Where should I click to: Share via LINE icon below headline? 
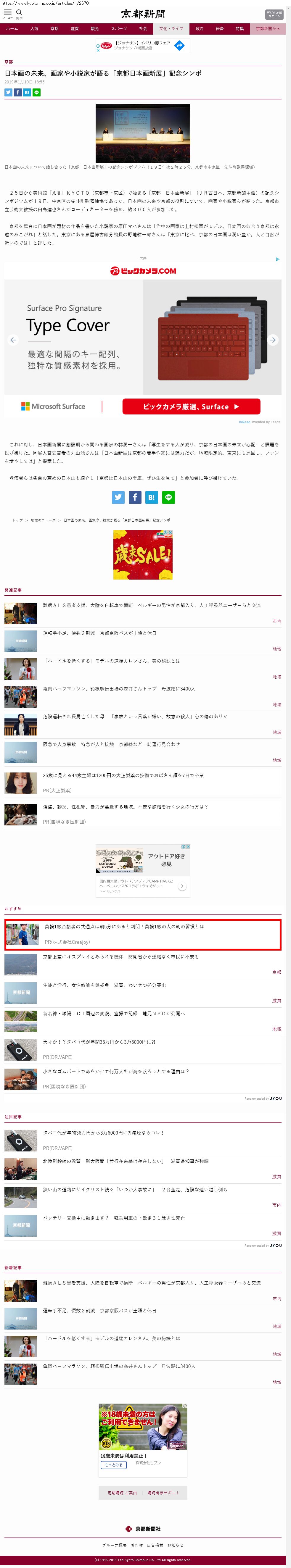[36, 93]
